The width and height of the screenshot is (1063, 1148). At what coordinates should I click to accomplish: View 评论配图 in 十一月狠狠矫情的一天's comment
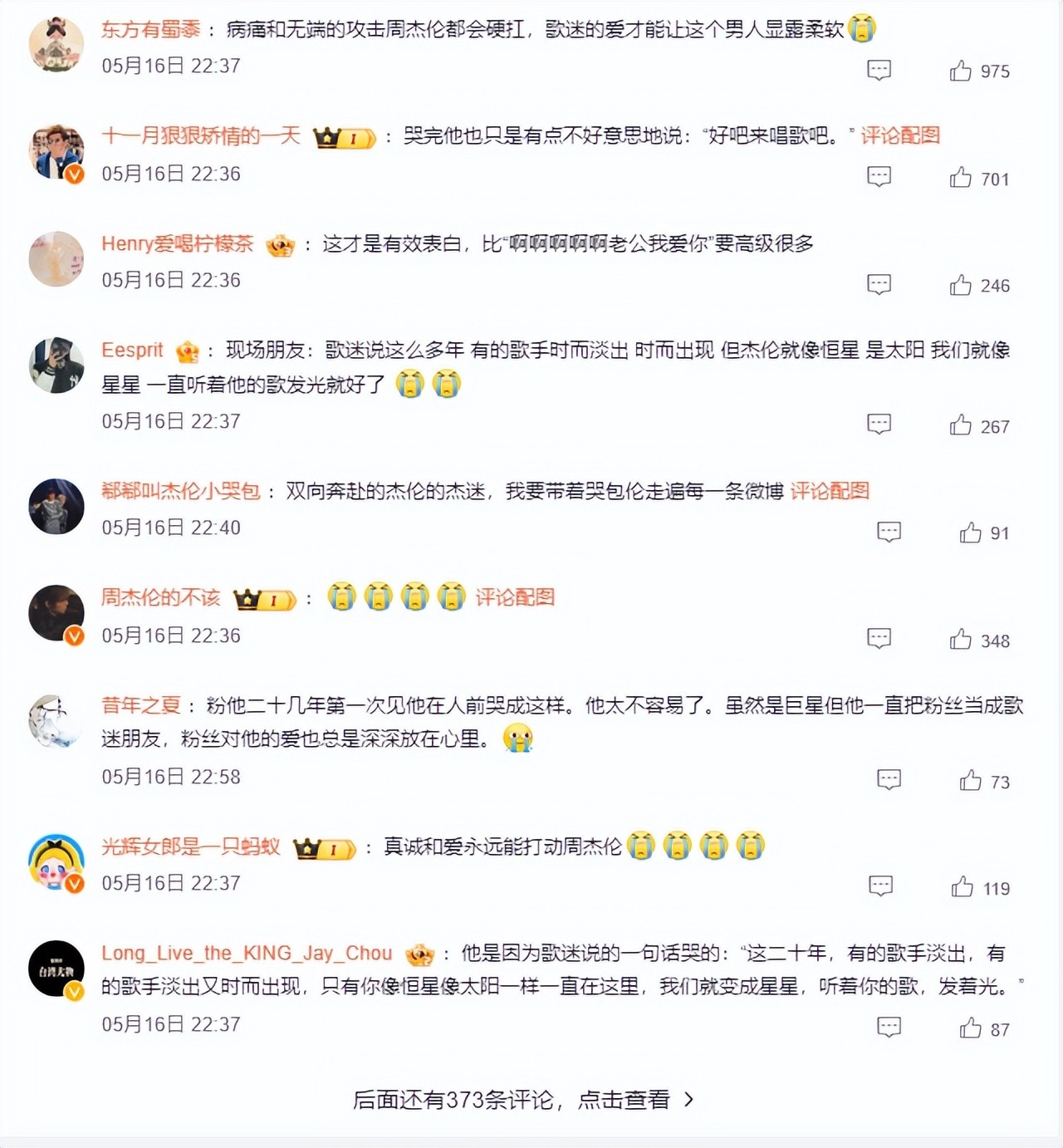click(900, 135)
